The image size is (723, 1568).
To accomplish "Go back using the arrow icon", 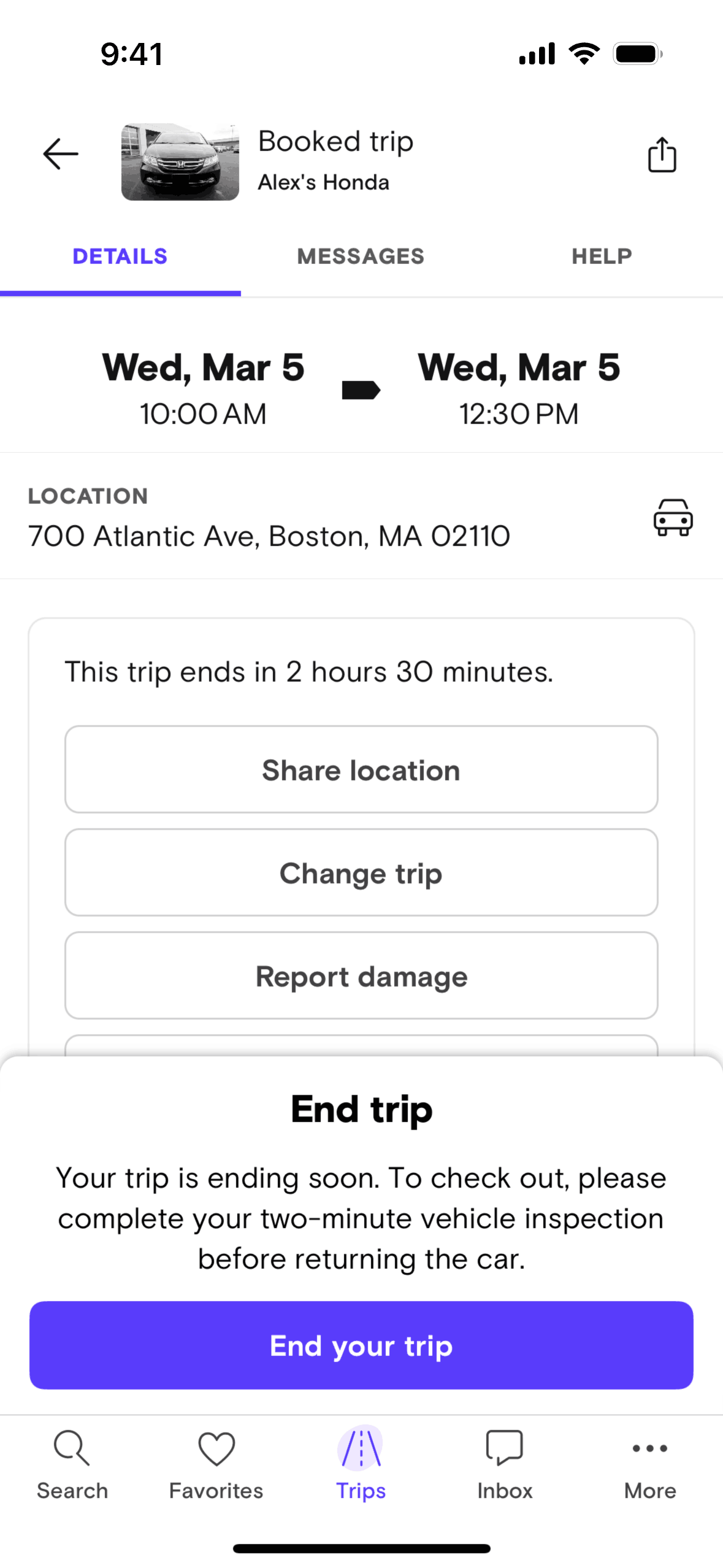I will (x=61, y=154).
